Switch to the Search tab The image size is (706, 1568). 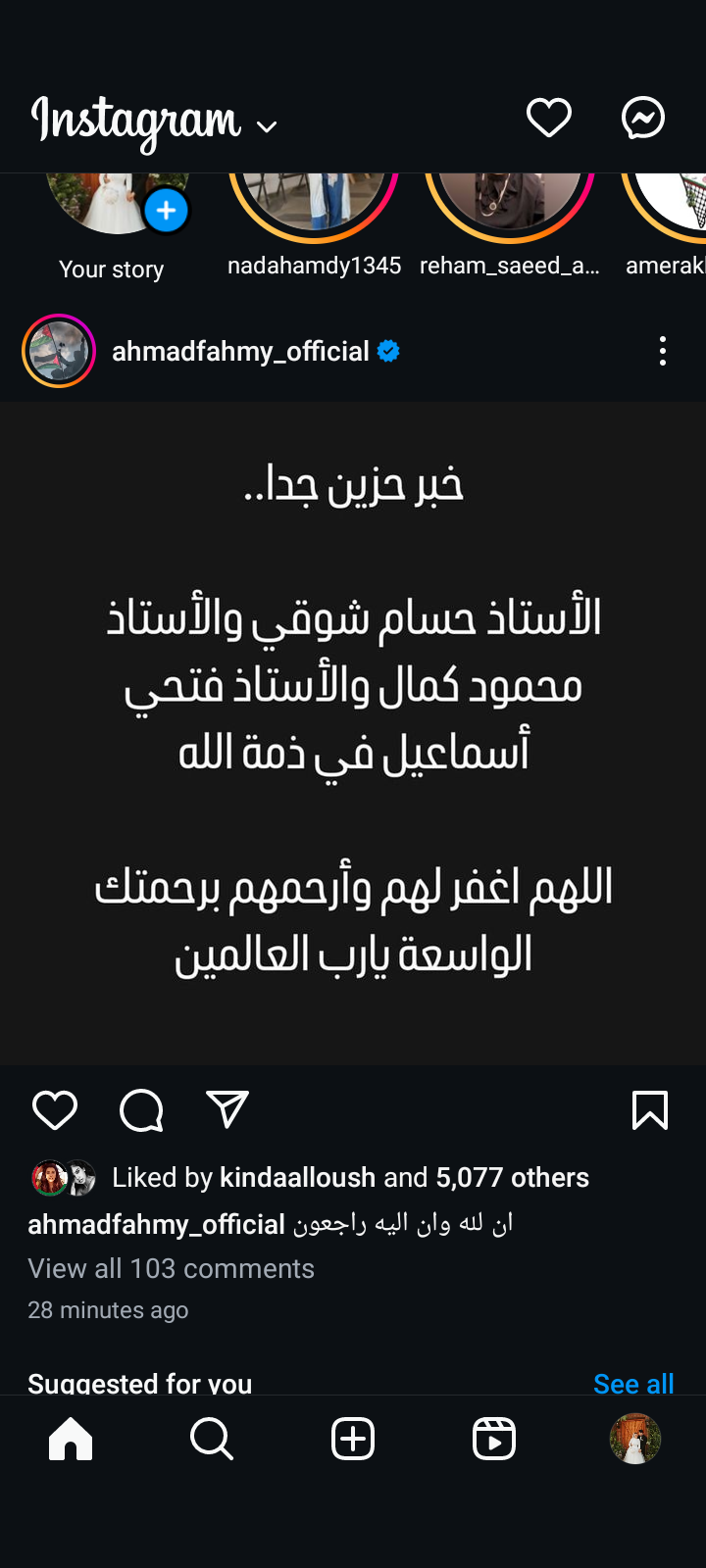click(212, 1440)
